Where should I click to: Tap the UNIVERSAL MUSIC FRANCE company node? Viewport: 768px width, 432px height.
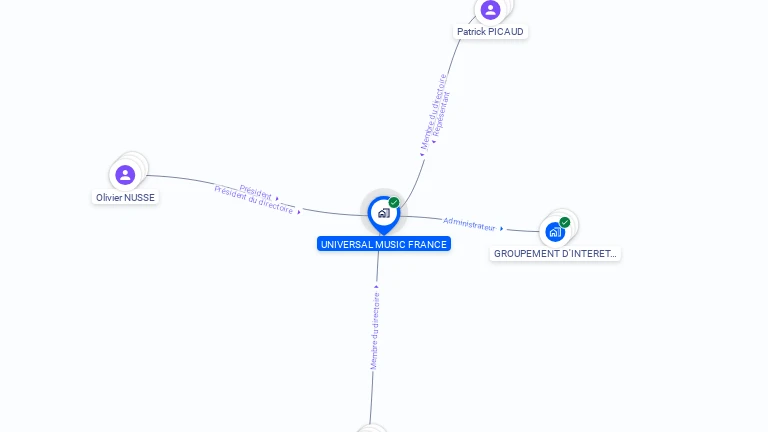pos(383,213)
